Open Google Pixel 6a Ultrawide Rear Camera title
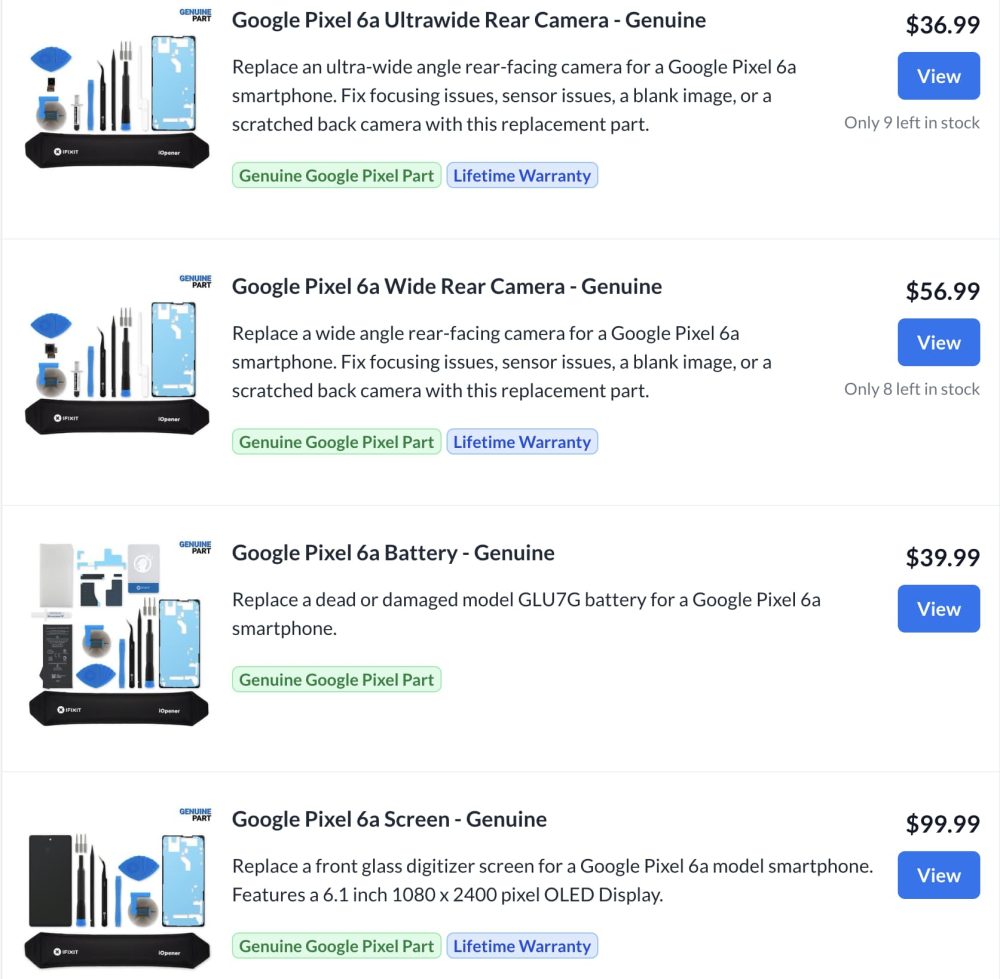The height and width of the screenshot is (979, 1000). (468, 20)
